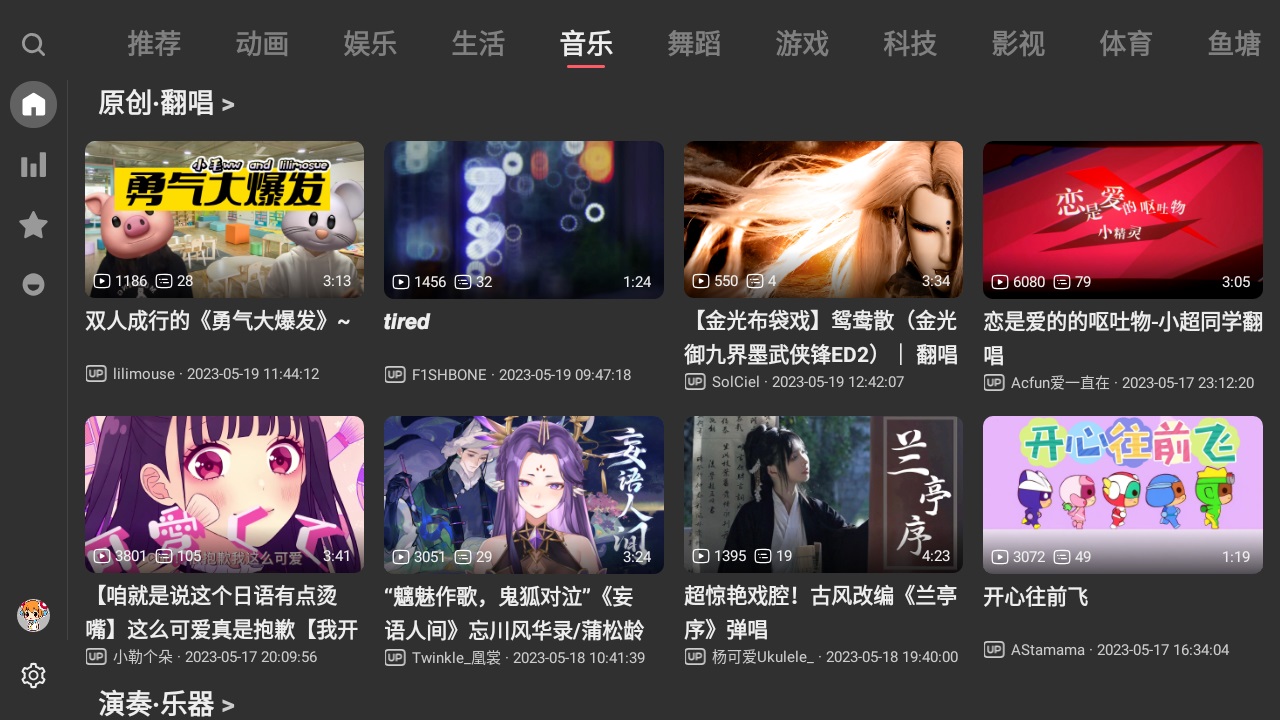
Task: Open the 金光布袋戏 鸳鸯散 video
Action: point(823,219)
